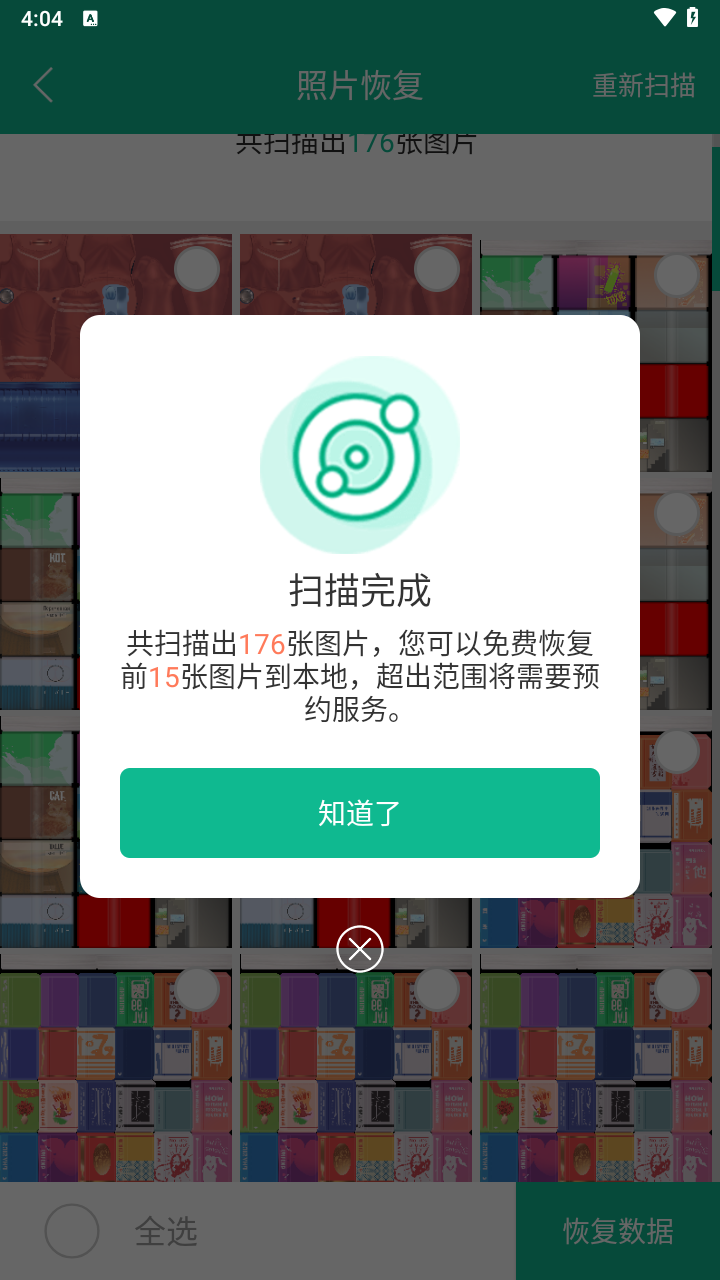
Task: Go back using the arrow icon
Action: pyautogui.click(x=43, y=86)
